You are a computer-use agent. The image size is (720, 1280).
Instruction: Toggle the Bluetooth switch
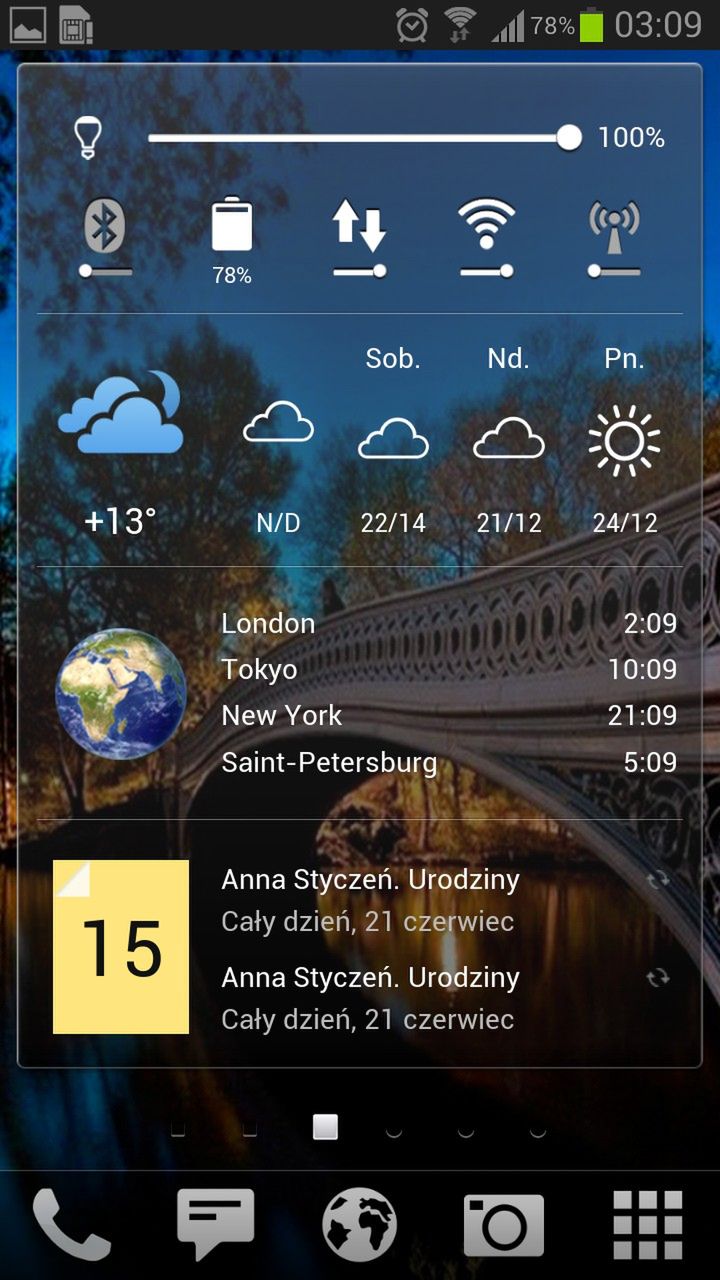pyautogui.click(x=105, y=237)
